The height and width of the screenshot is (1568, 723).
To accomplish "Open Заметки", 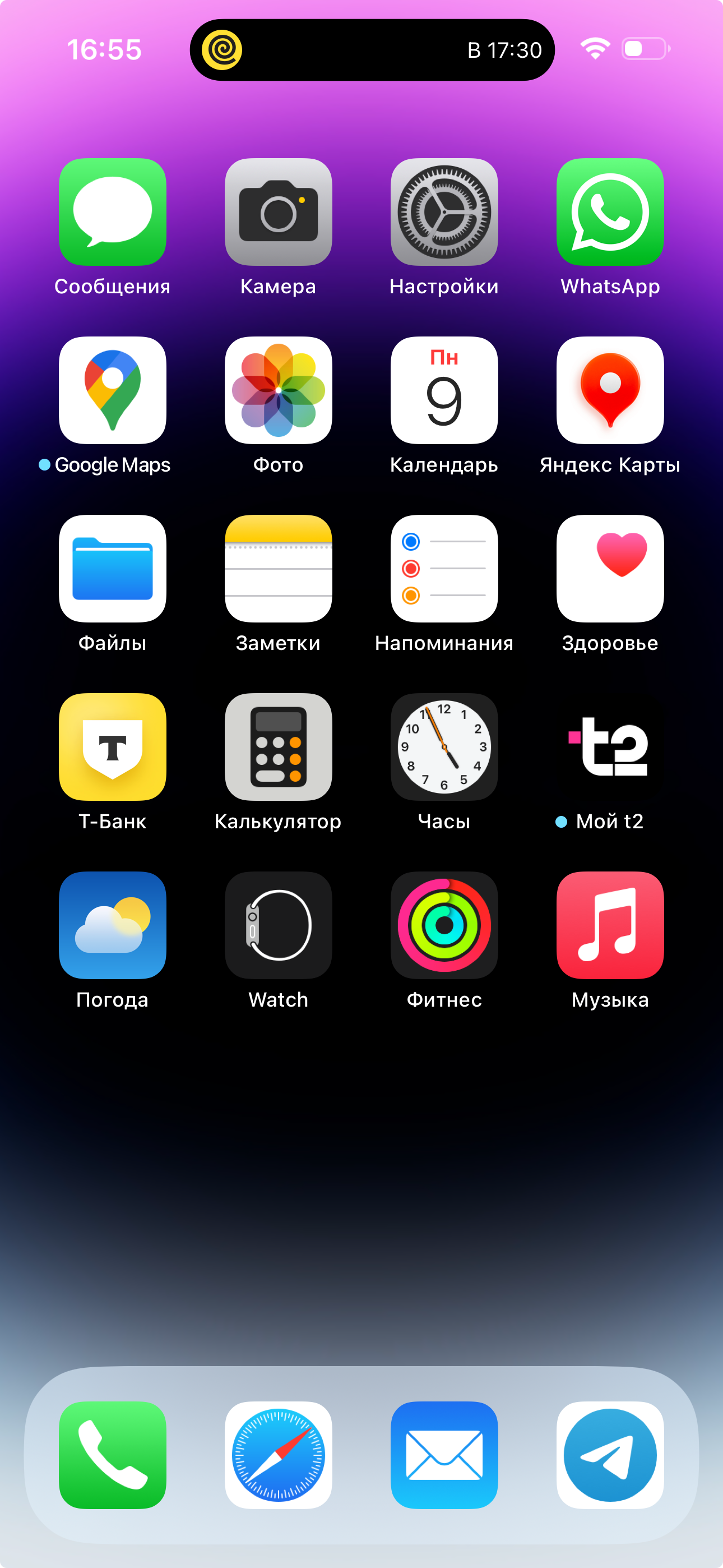I will [278, 569].
